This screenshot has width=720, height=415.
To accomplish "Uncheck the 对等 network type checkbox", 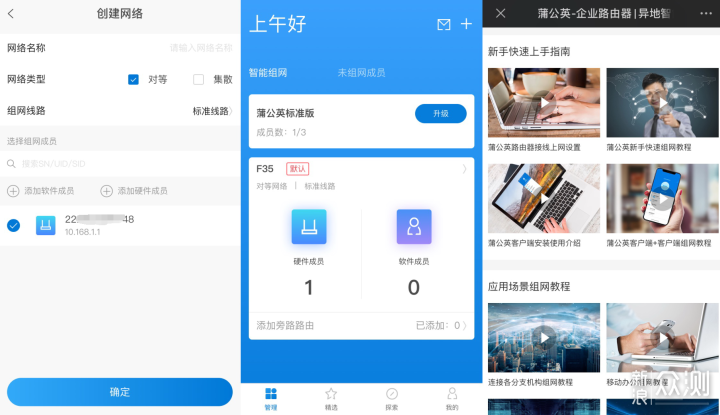I will [133, 79].
